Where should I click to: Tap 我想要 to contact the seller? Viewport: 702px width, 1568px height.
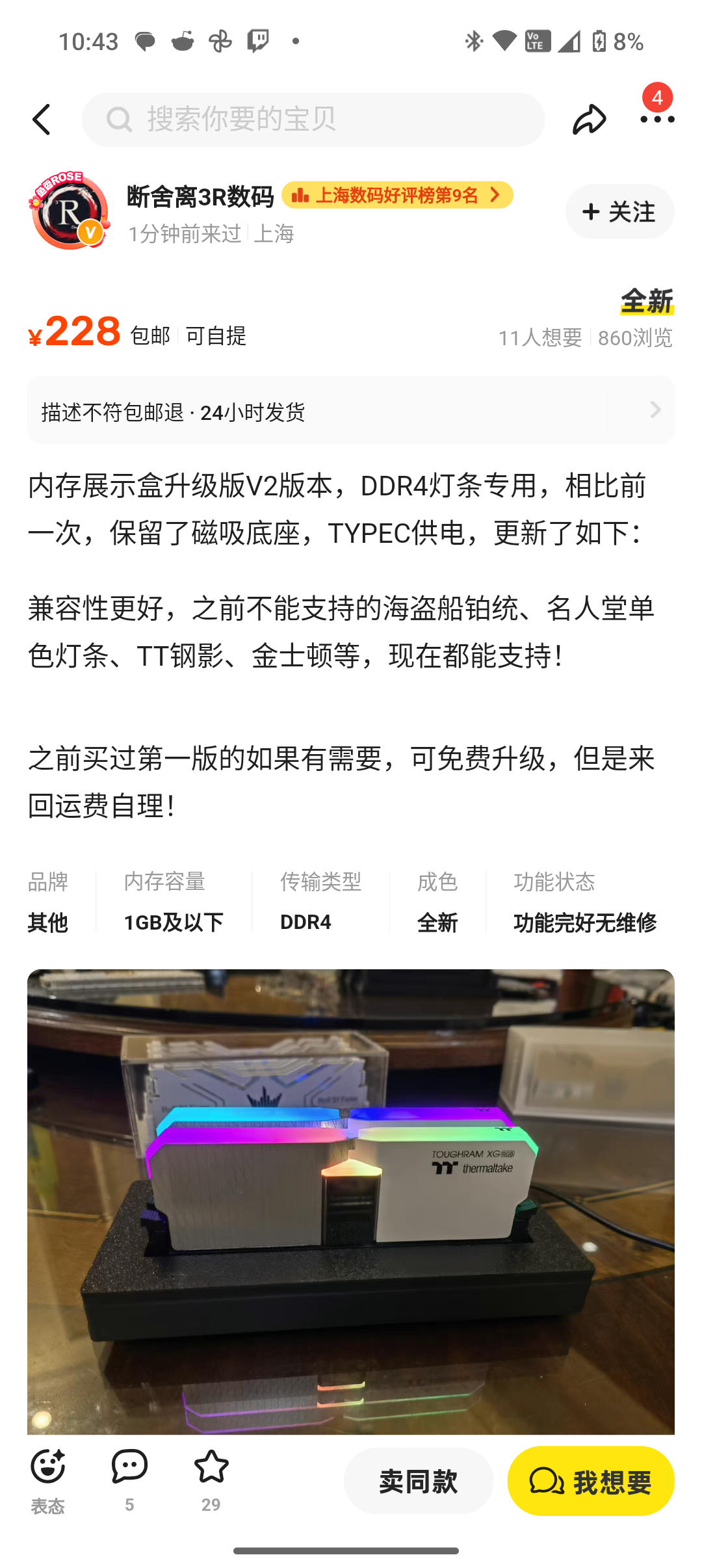coord(591,1481)
